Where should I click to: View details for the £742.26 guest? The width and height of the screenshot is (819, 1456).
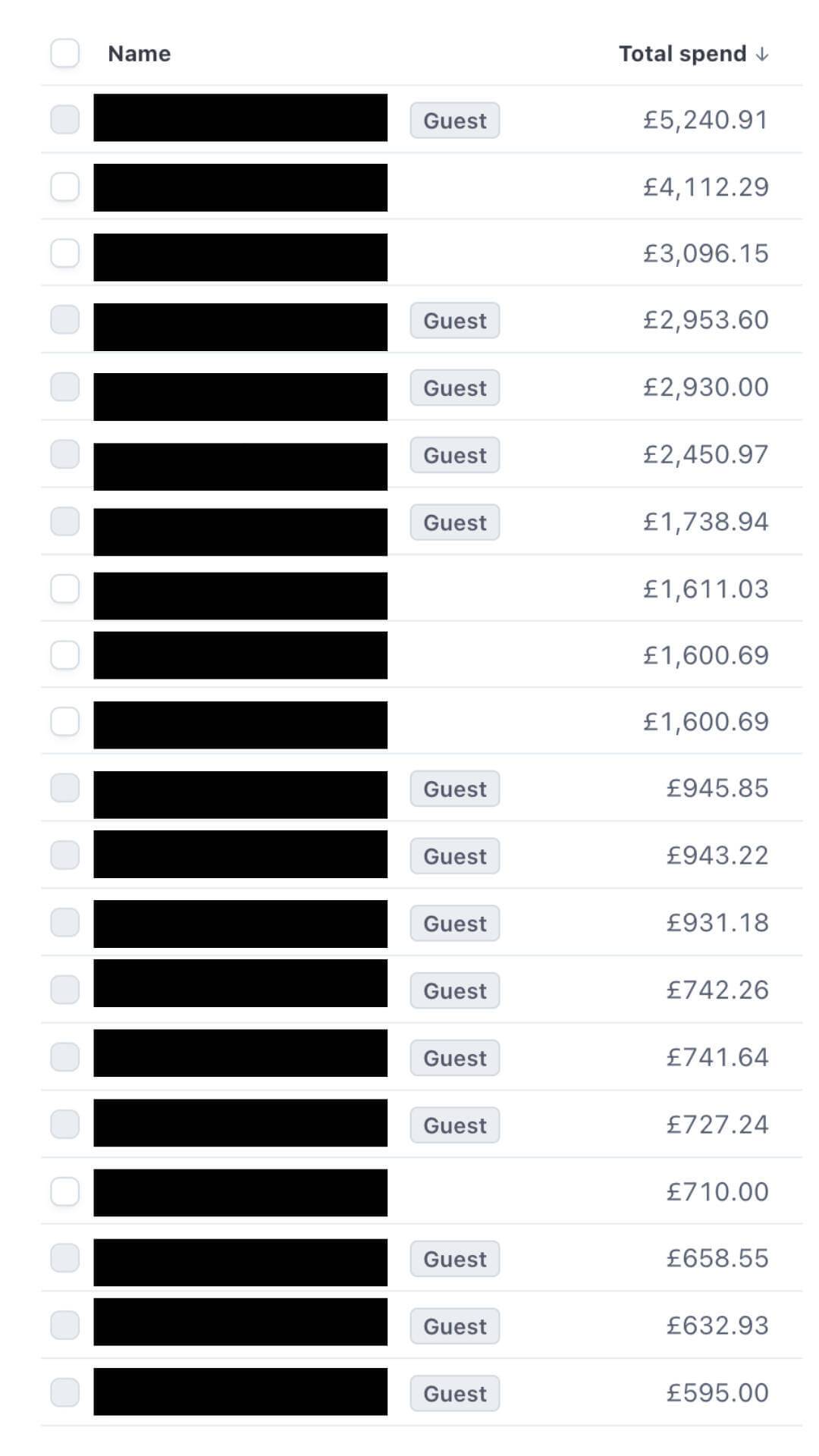point(422,990)
